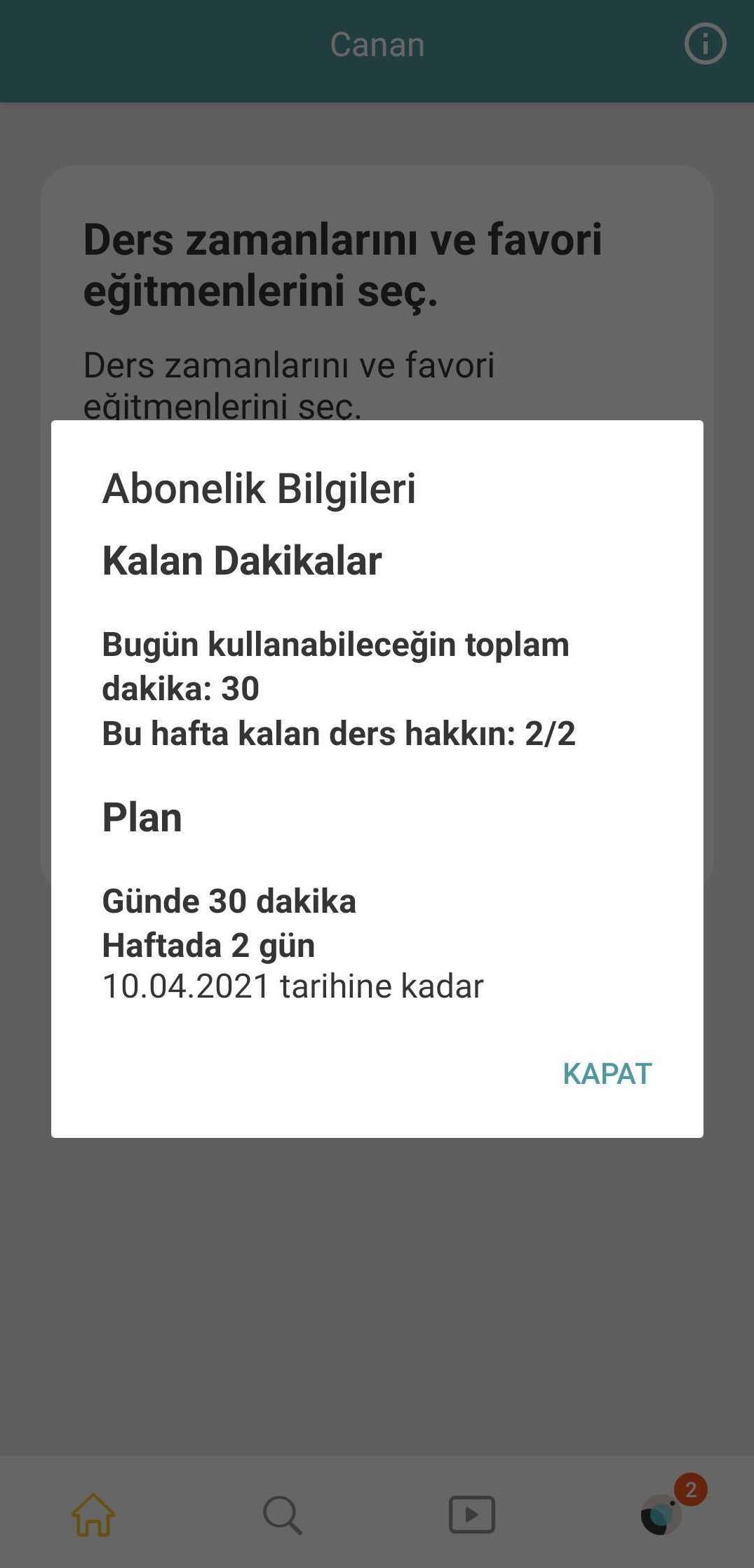This screenshot has width=754, height=1568.
Task: Open the search tab
Action: [282, 1514]
